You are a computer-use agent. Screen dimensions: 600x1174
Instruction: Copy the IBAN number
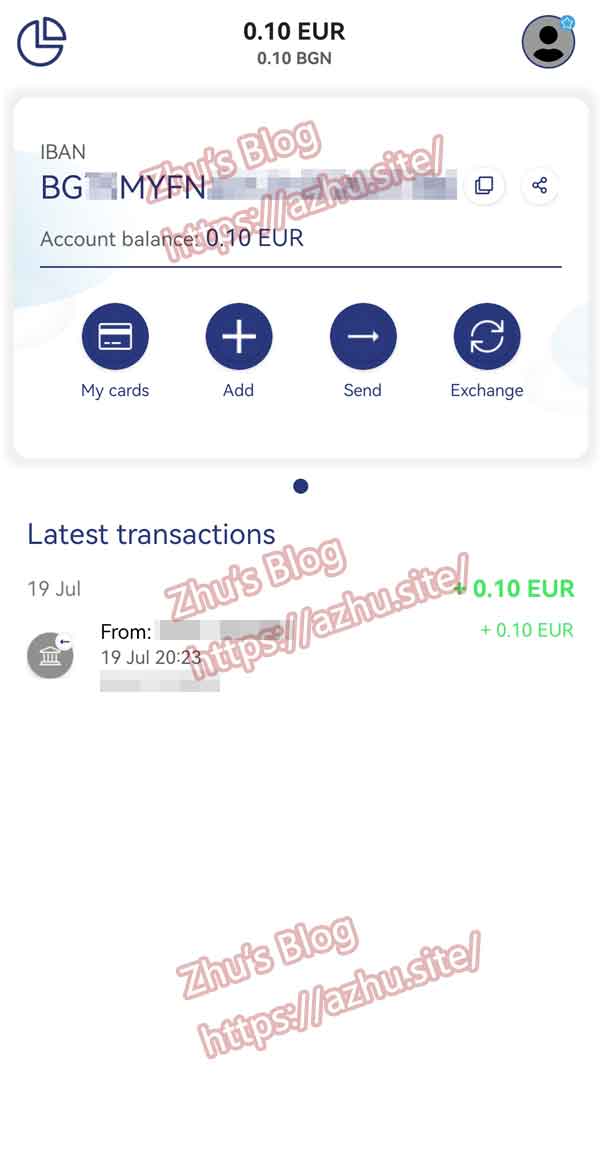coord(484,186)
